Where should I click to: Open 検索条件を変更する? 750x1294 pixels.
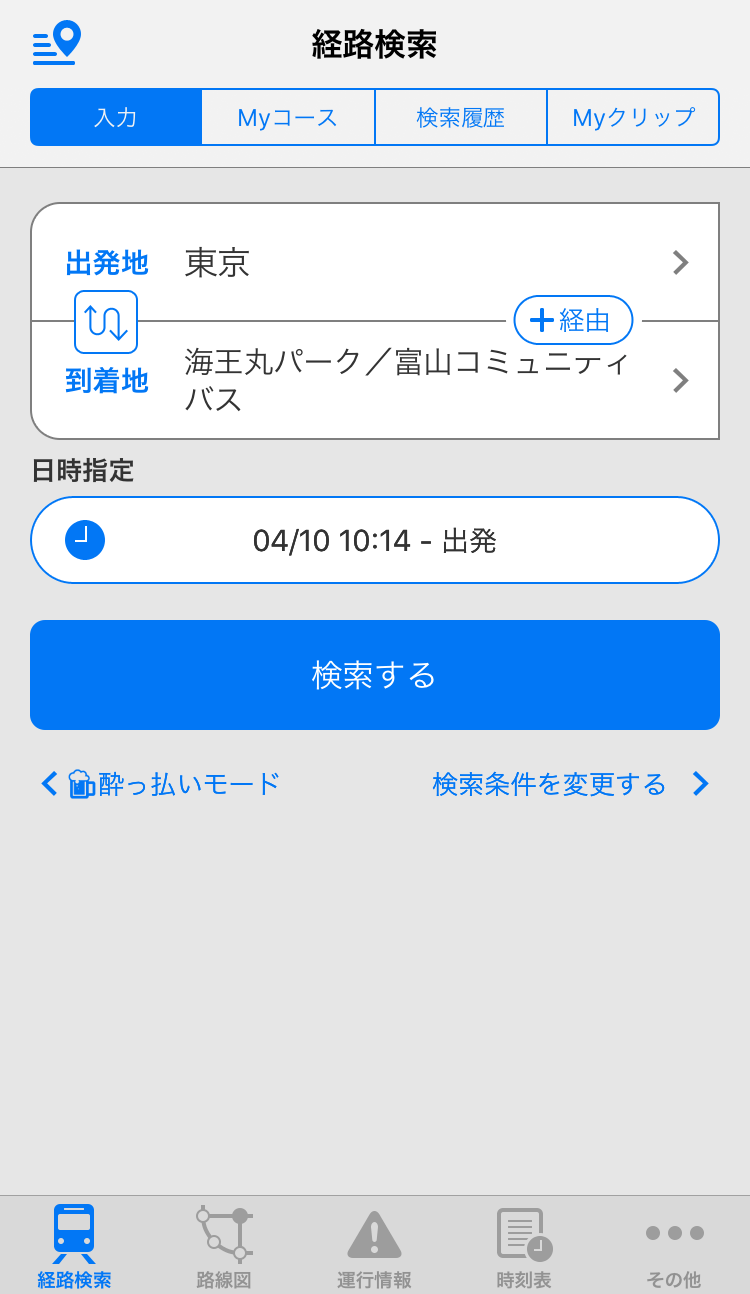571,784
